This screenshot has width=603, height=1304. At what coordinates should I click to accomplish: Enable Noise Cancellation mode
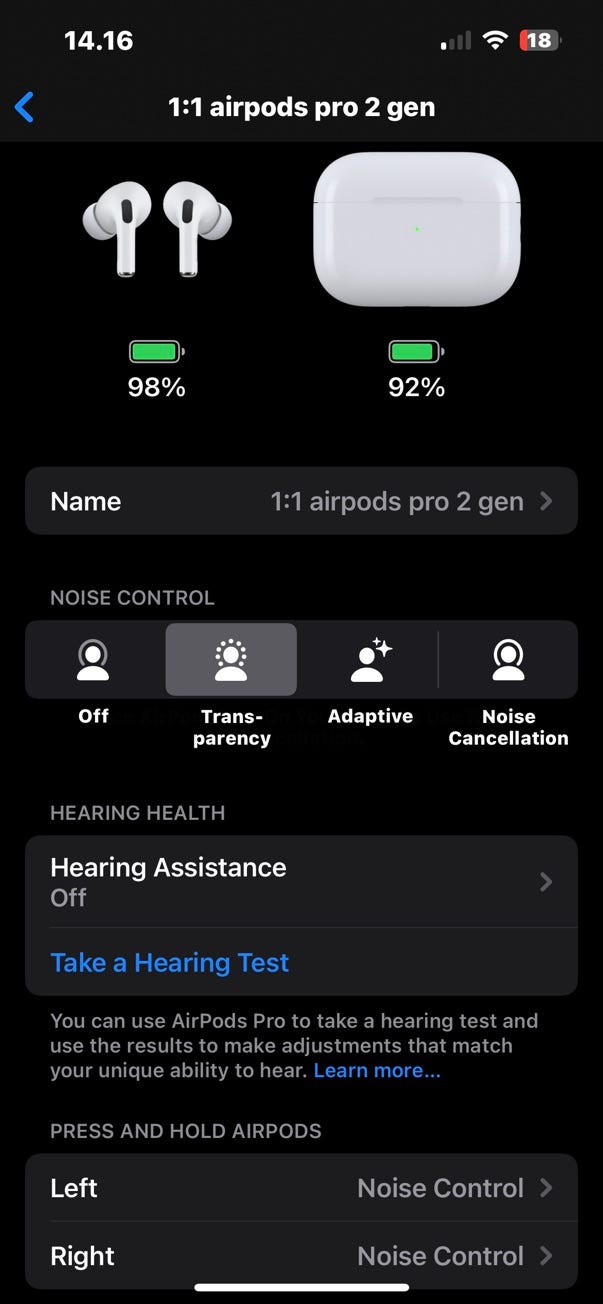508,659
